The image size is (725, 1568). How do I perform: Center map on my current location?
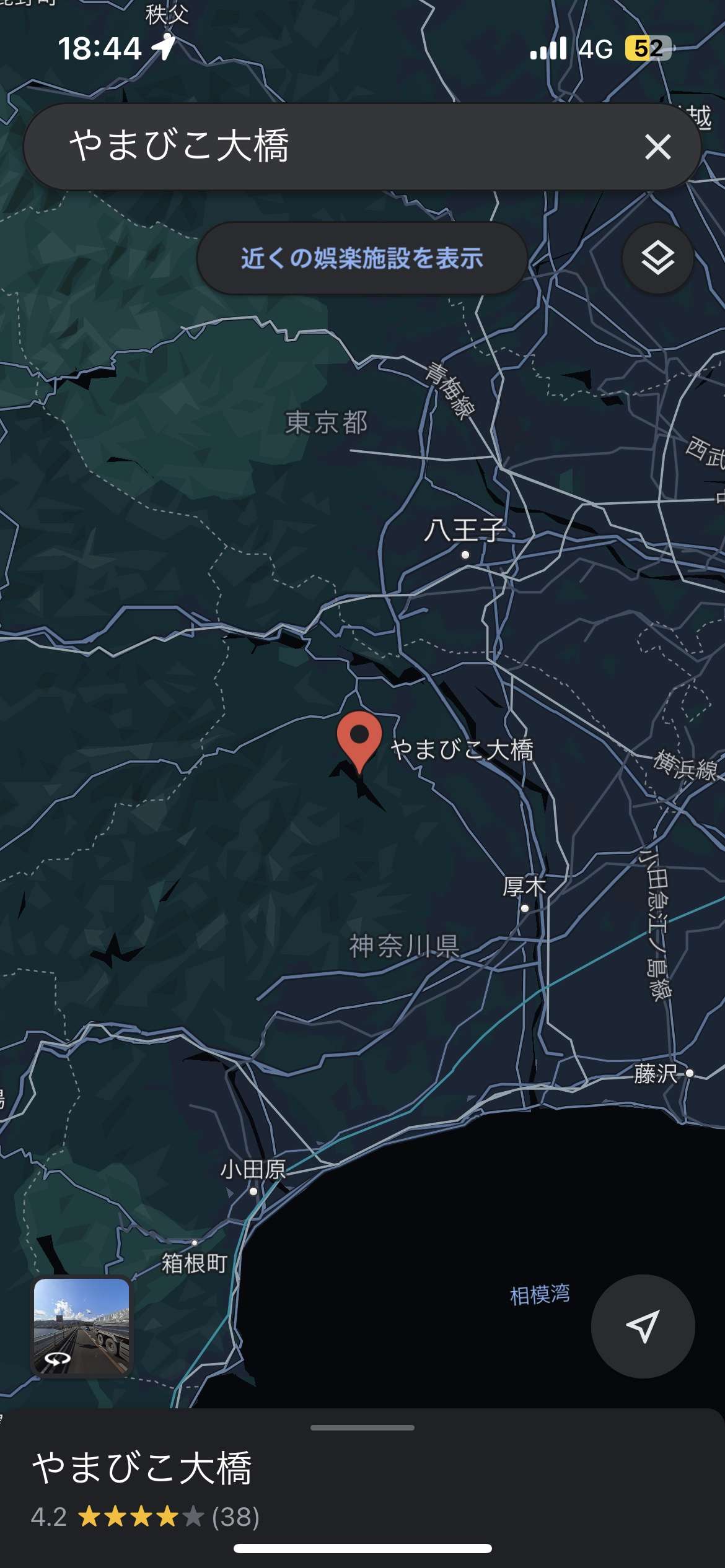tap(643, 1326)
